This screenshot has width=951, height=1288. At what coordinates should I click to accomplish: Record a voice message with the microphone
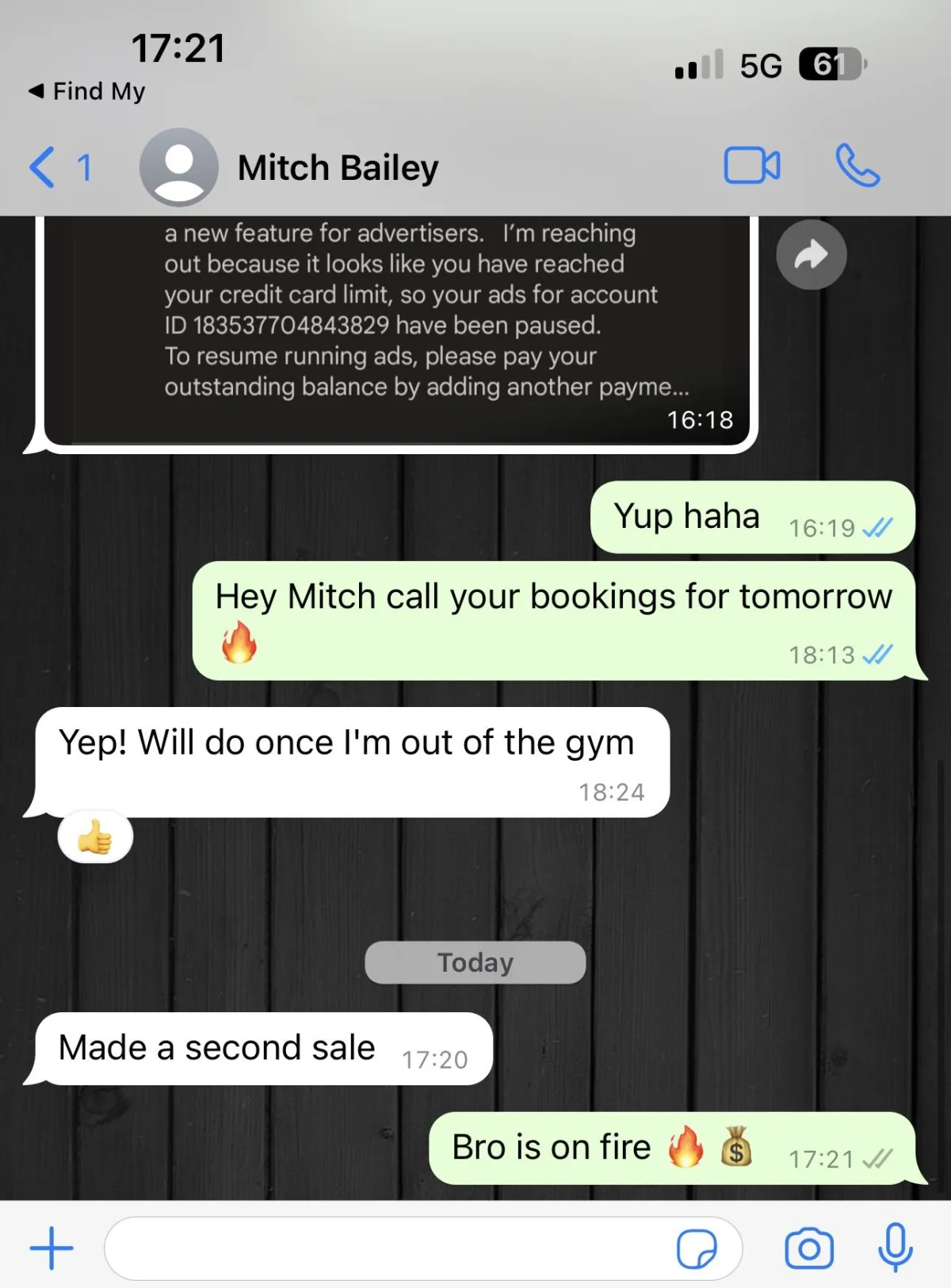896,1247
